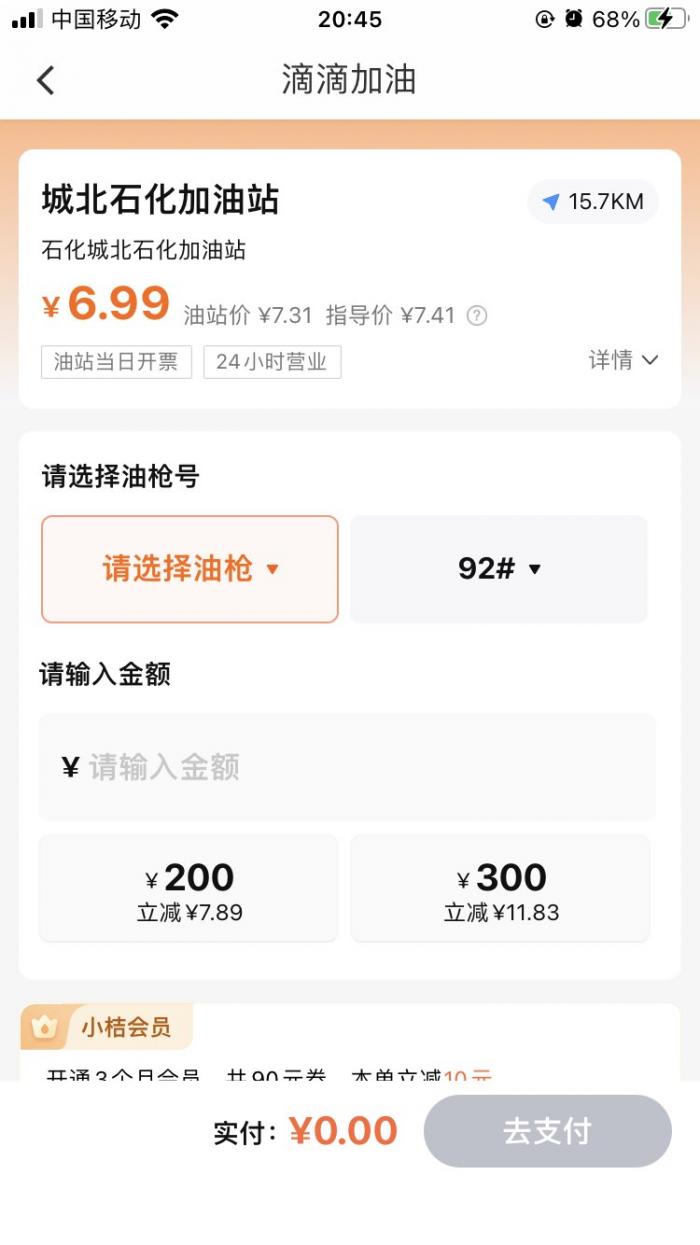Tap the 请输入金额 amount field
Screen dimensions: 700x1245
[347, 767]
